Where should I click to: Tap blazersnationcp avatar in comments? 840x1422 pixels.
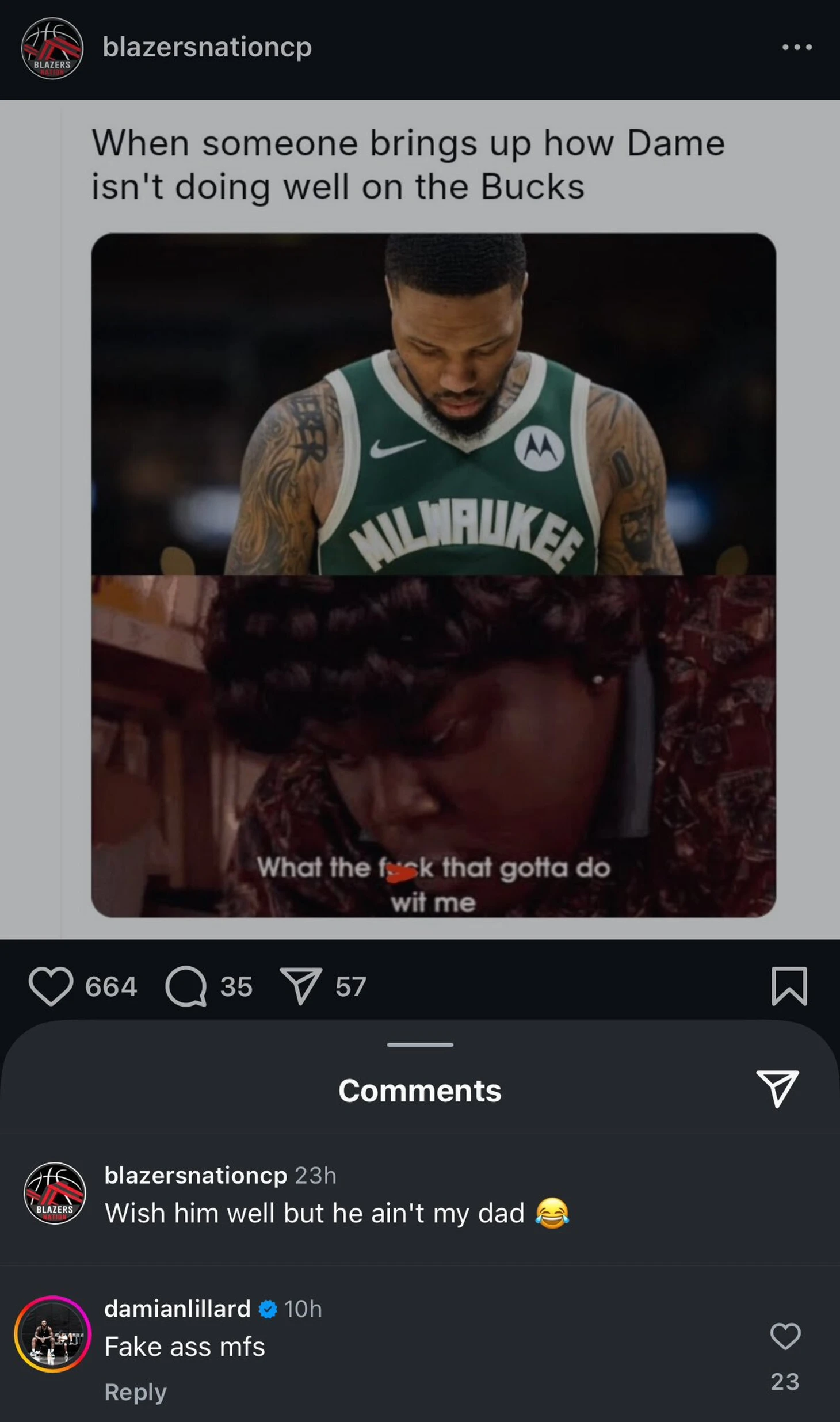55,1193
